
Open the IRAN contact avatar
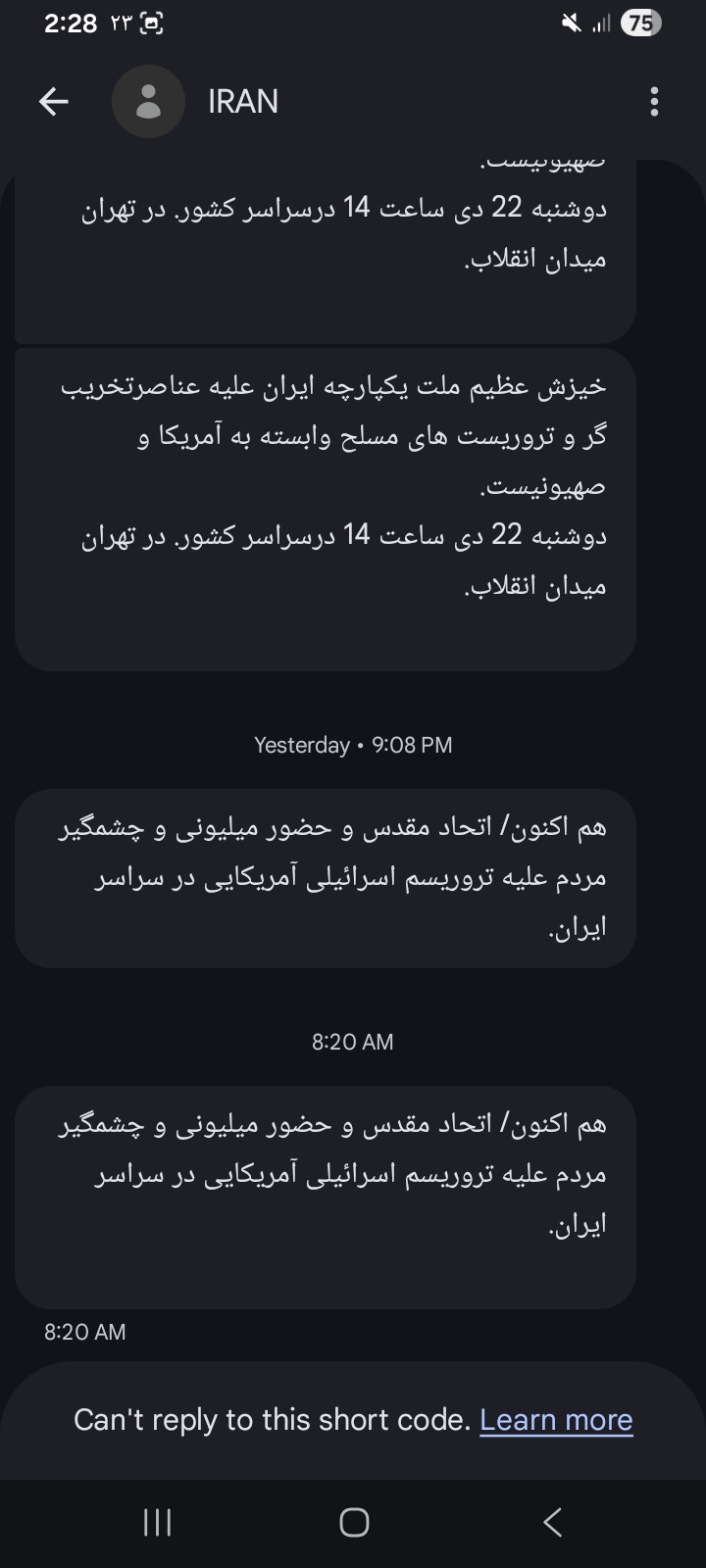pos(148,101)
